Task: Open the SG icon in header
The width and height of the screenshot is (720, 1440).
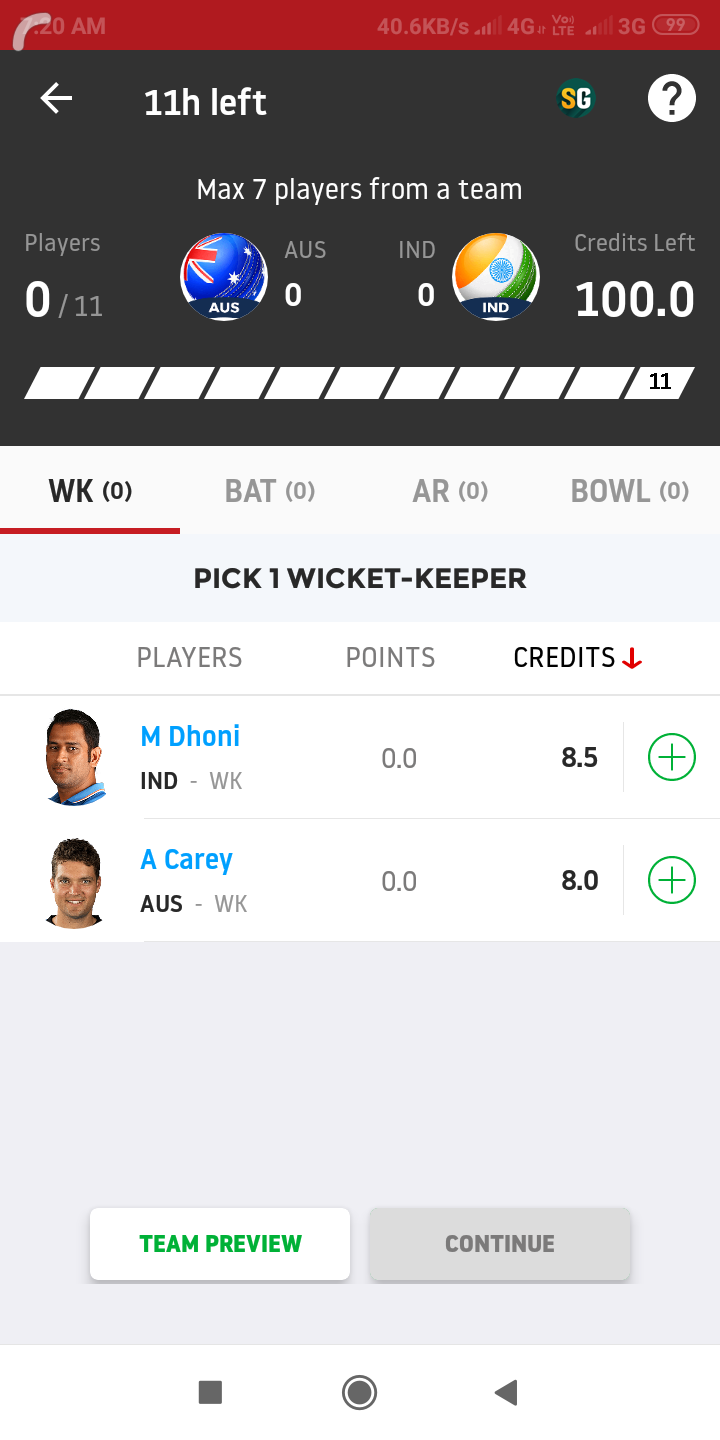Action: coord(575,99)
